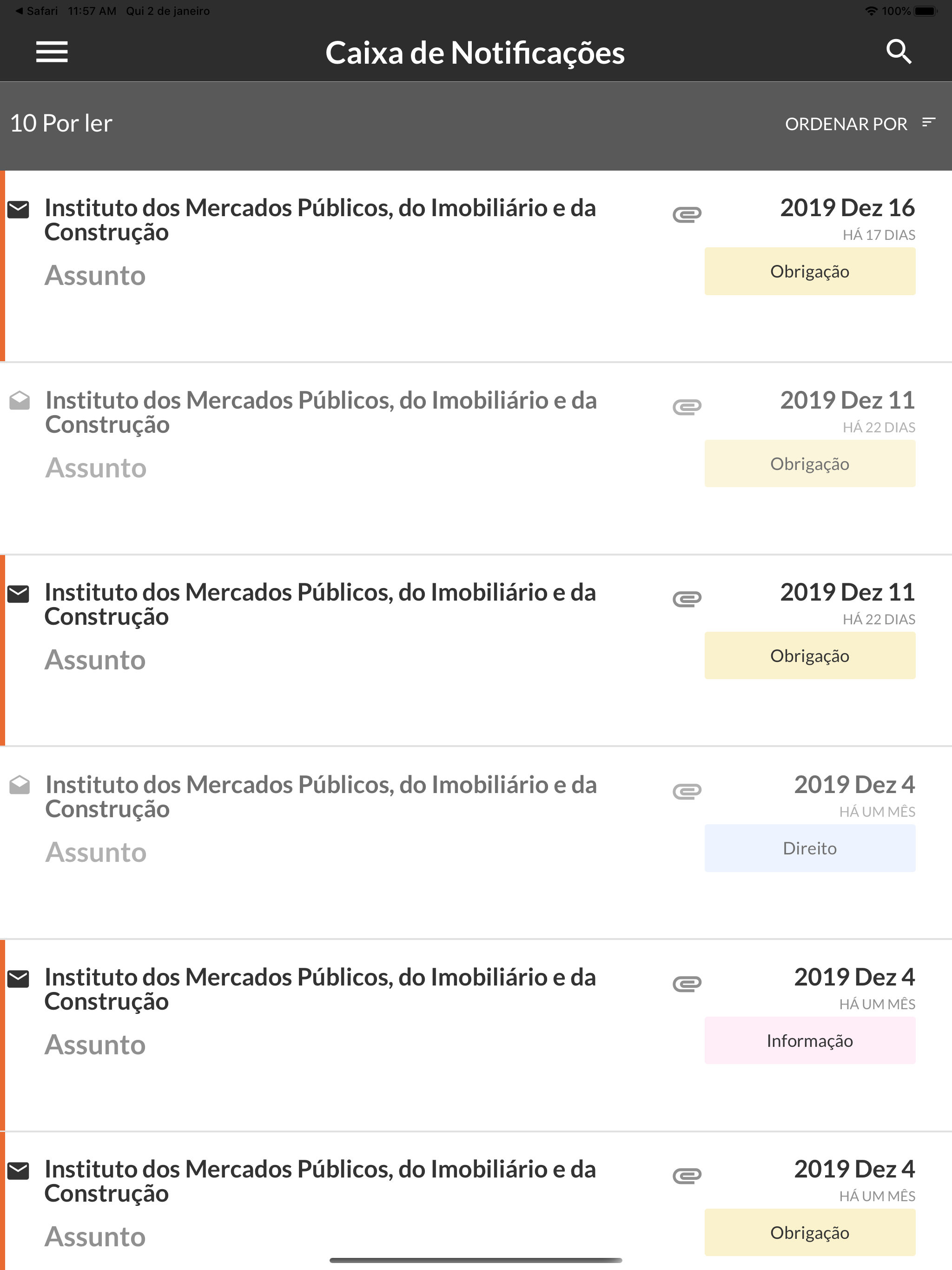The width and height of the screenshot is (952, 1270).
Task: Click the pink Informação category swatch
Action: pos(810,1040)
